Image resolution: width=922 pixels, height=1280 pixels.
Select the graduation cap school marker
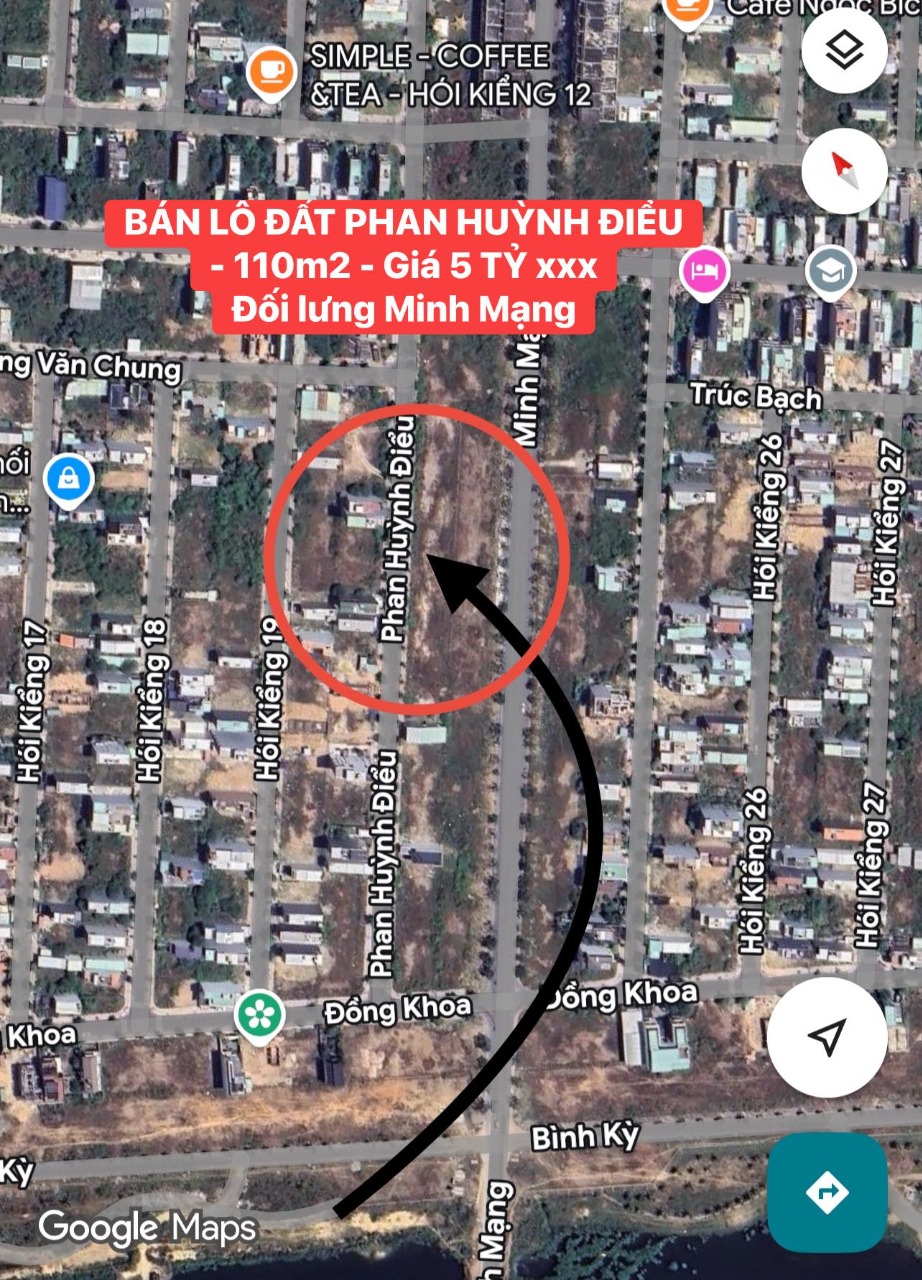coord(831,272)
